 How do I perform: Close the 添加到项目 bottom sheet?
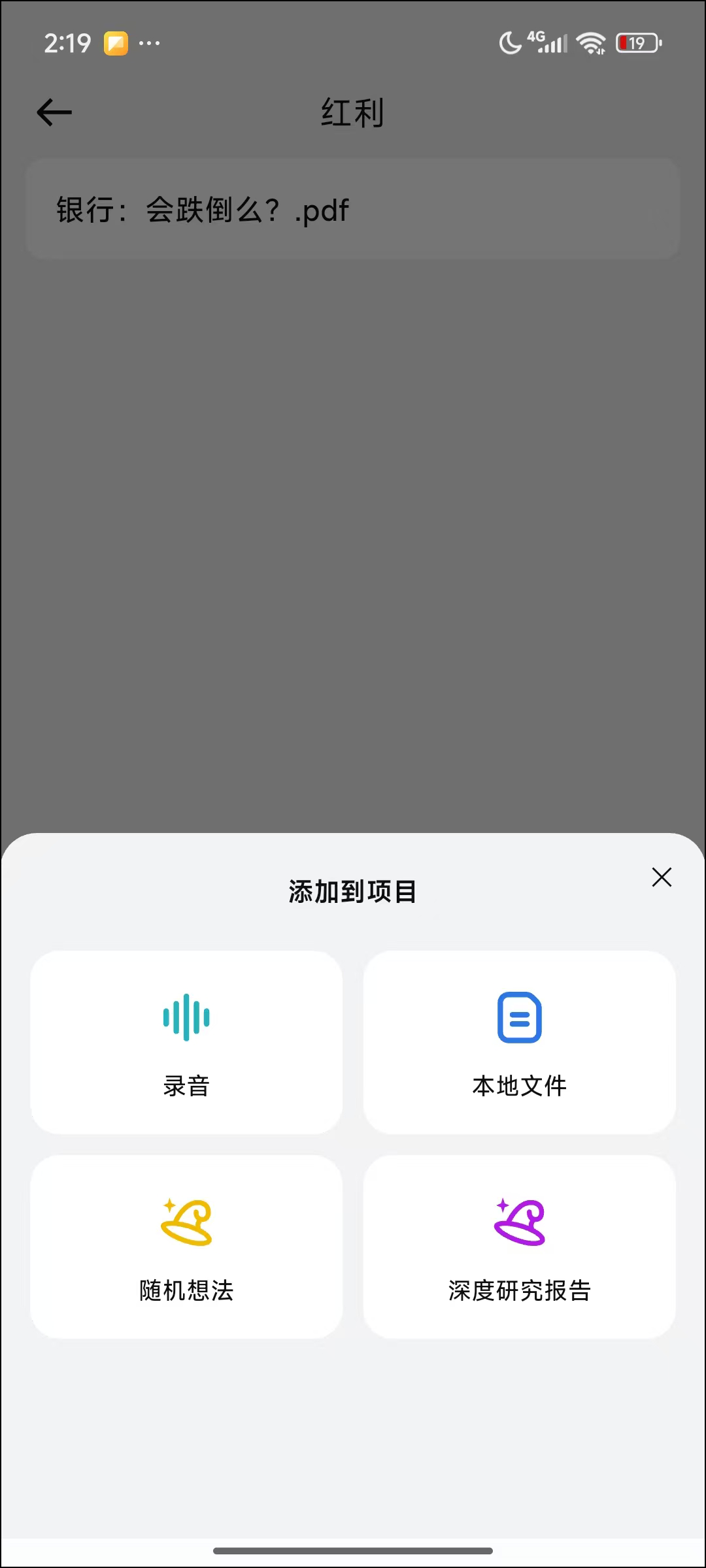pyautogui.click(x=662, y=877)
